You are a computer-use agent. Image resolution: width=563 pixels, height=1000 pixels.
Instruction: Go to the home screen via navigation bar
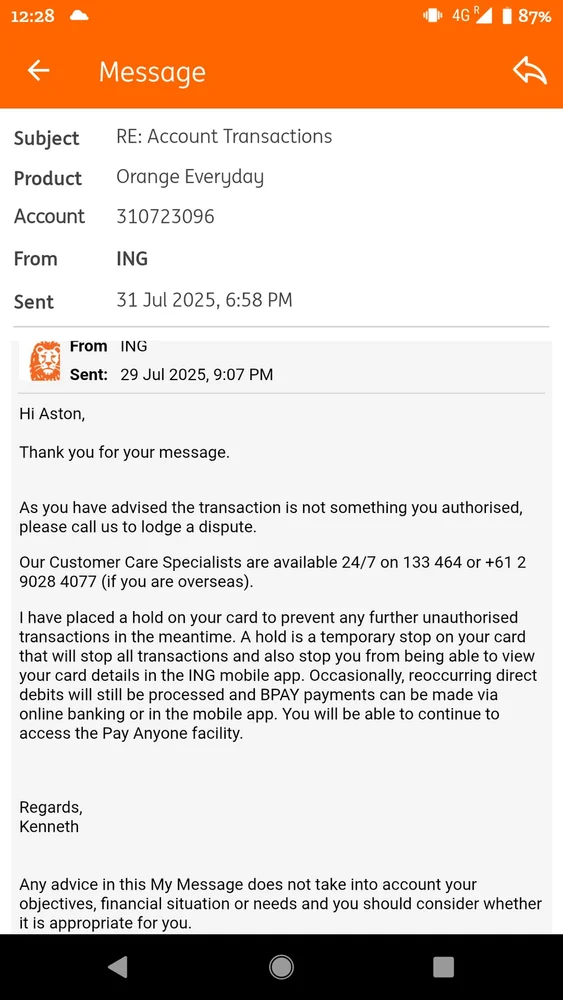[x=281, y=967]
